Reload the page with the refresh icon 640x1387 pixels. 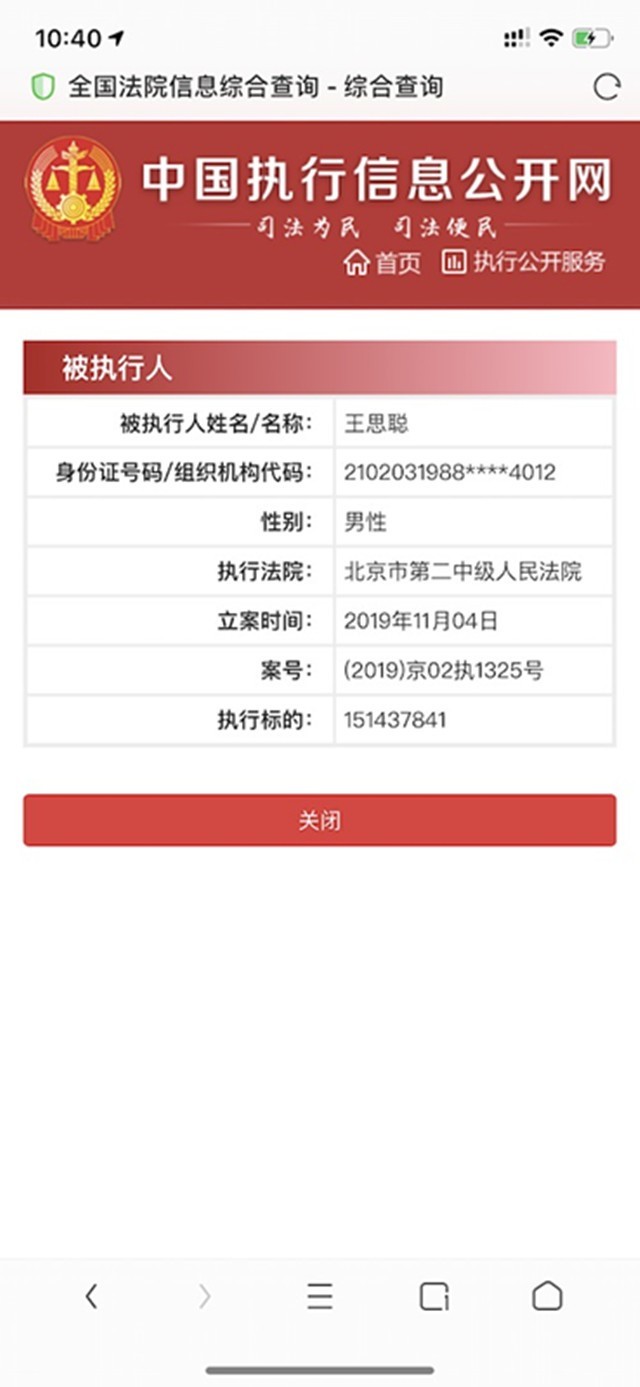point(607,87)
